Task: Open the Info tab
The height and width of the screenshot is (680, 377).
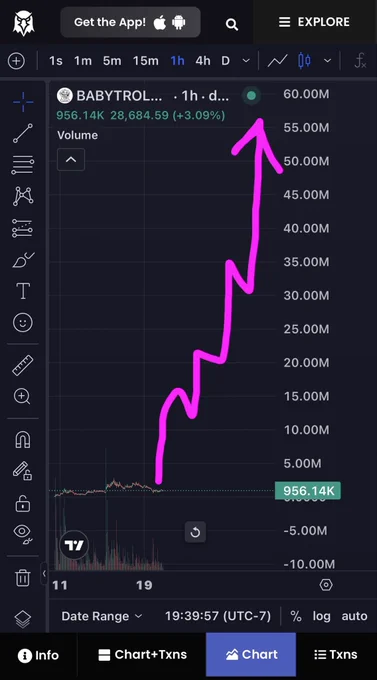Action: [38, 655]
